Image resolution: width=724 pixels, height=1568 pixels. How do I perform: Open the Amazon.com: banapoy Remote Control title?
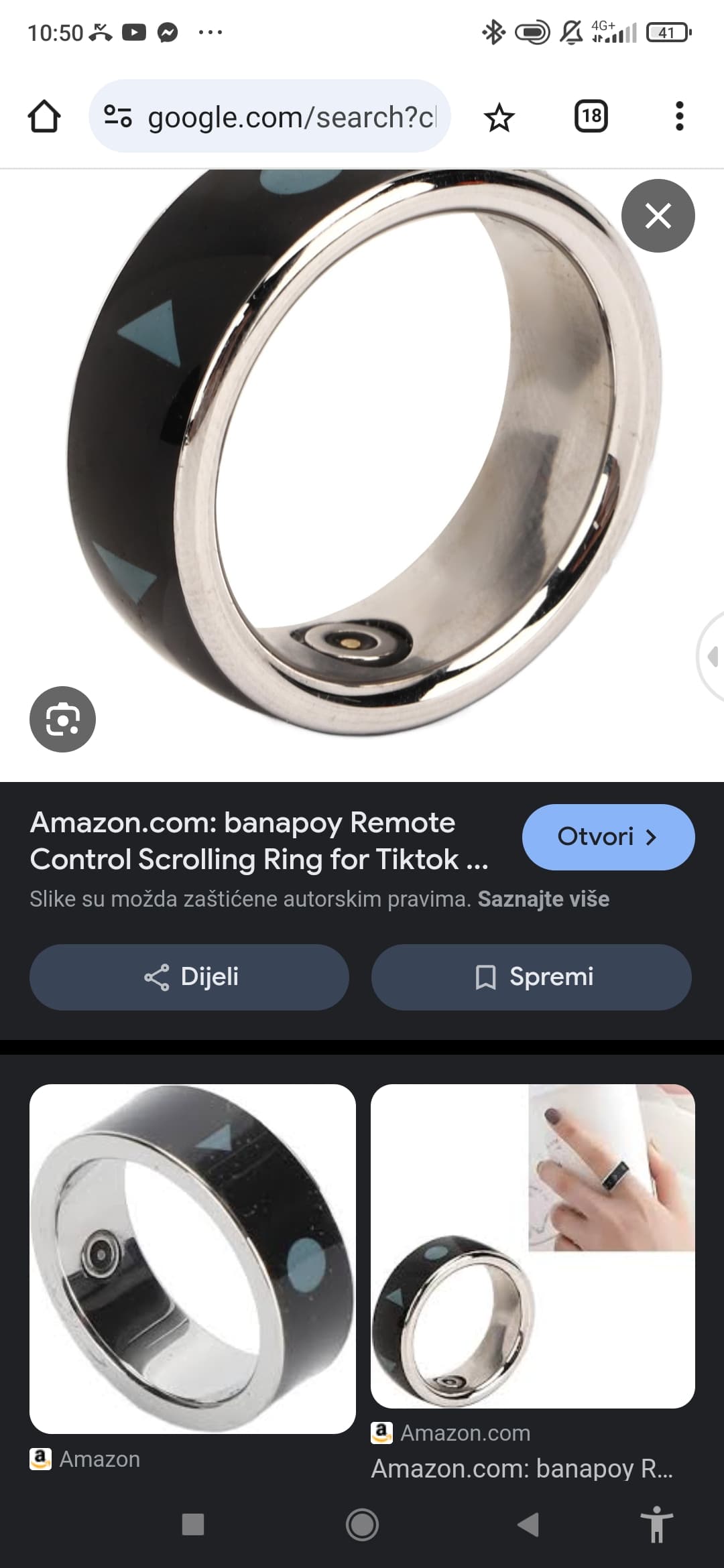pyautogui.click(x=259, y=841)
